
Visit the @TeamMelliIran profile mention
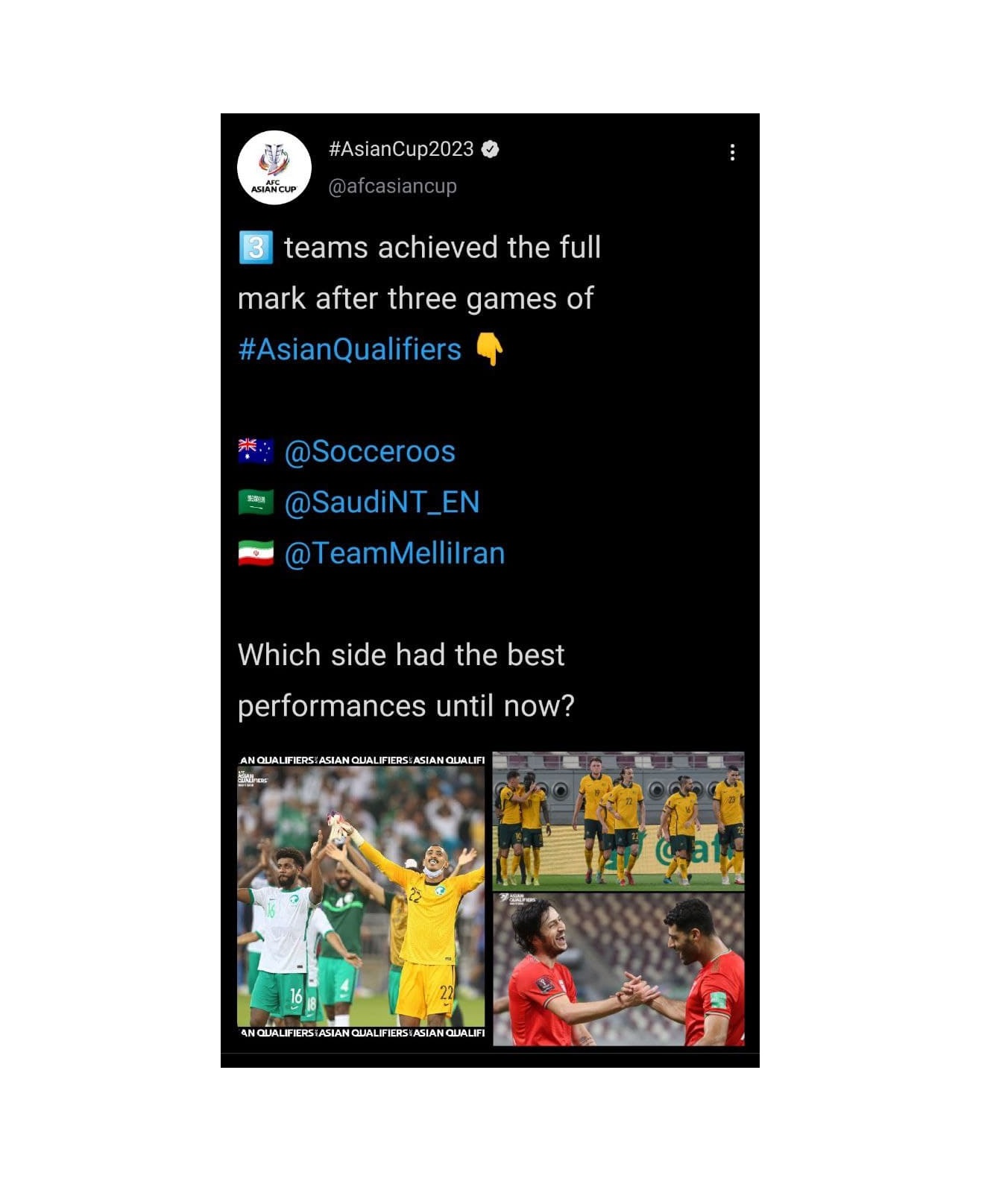pos(394,553)
